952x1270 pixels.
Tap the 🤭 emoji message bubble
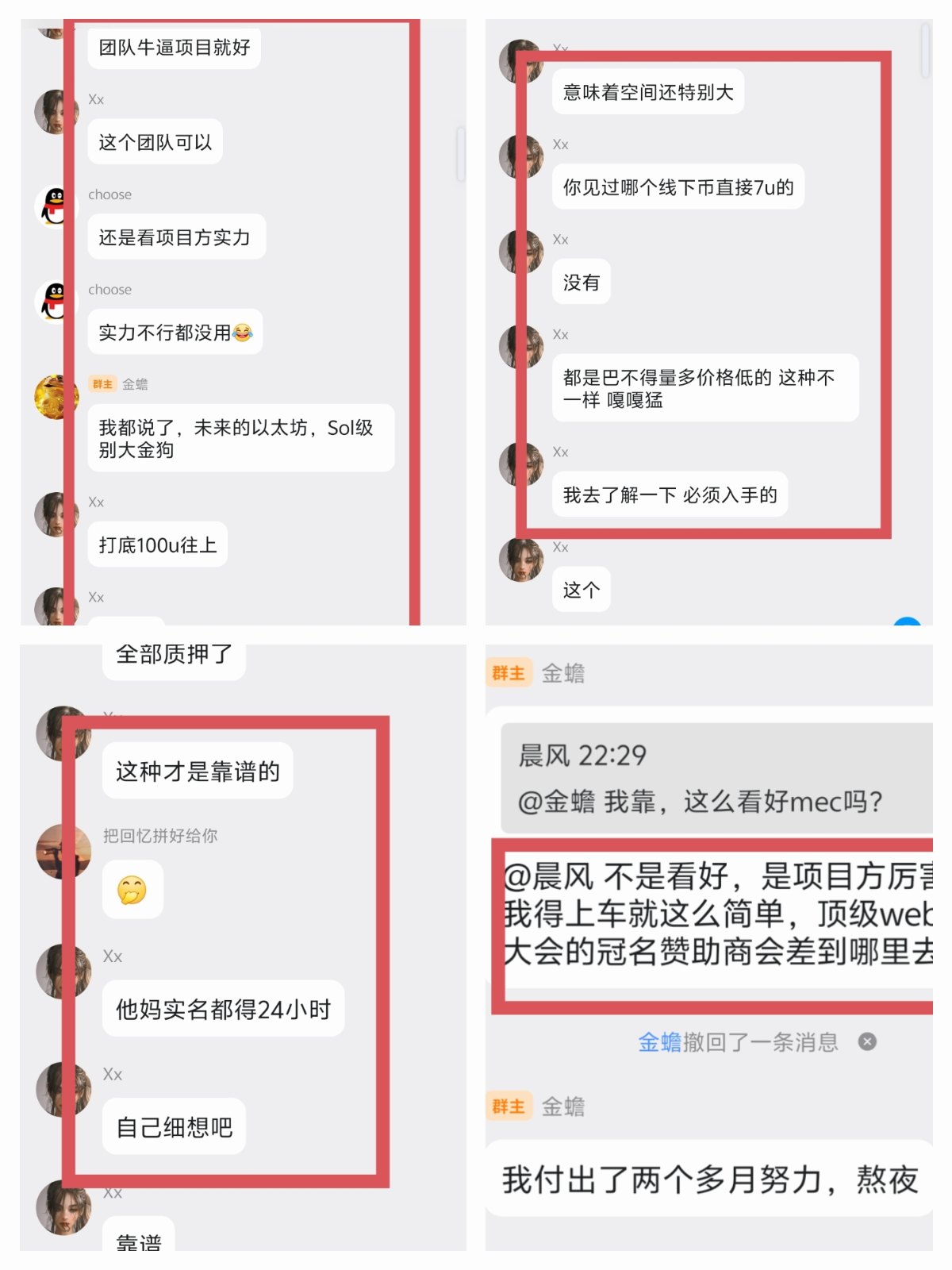point(132,889)
